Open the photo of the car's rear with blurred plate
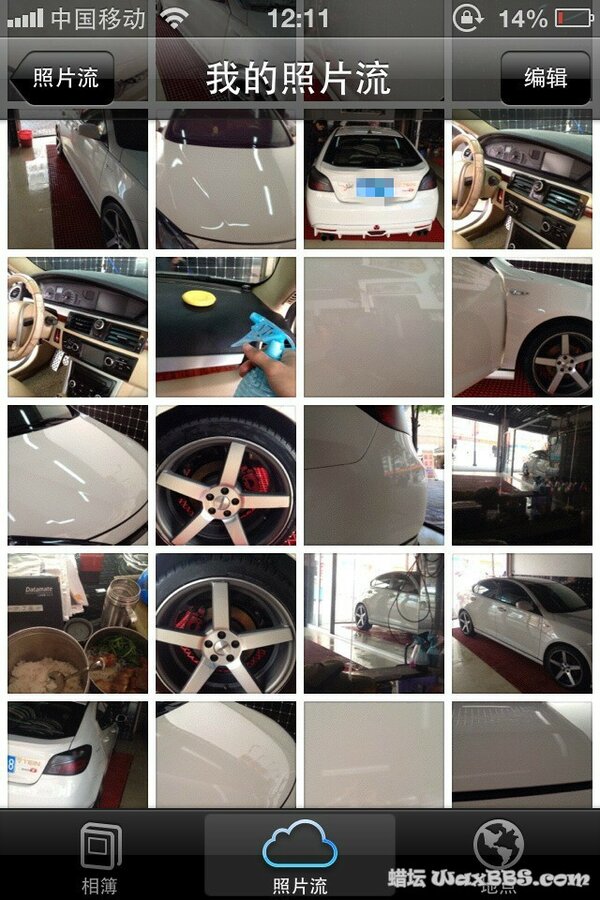This screenshot has width=600, height=900. click(374, 180)
